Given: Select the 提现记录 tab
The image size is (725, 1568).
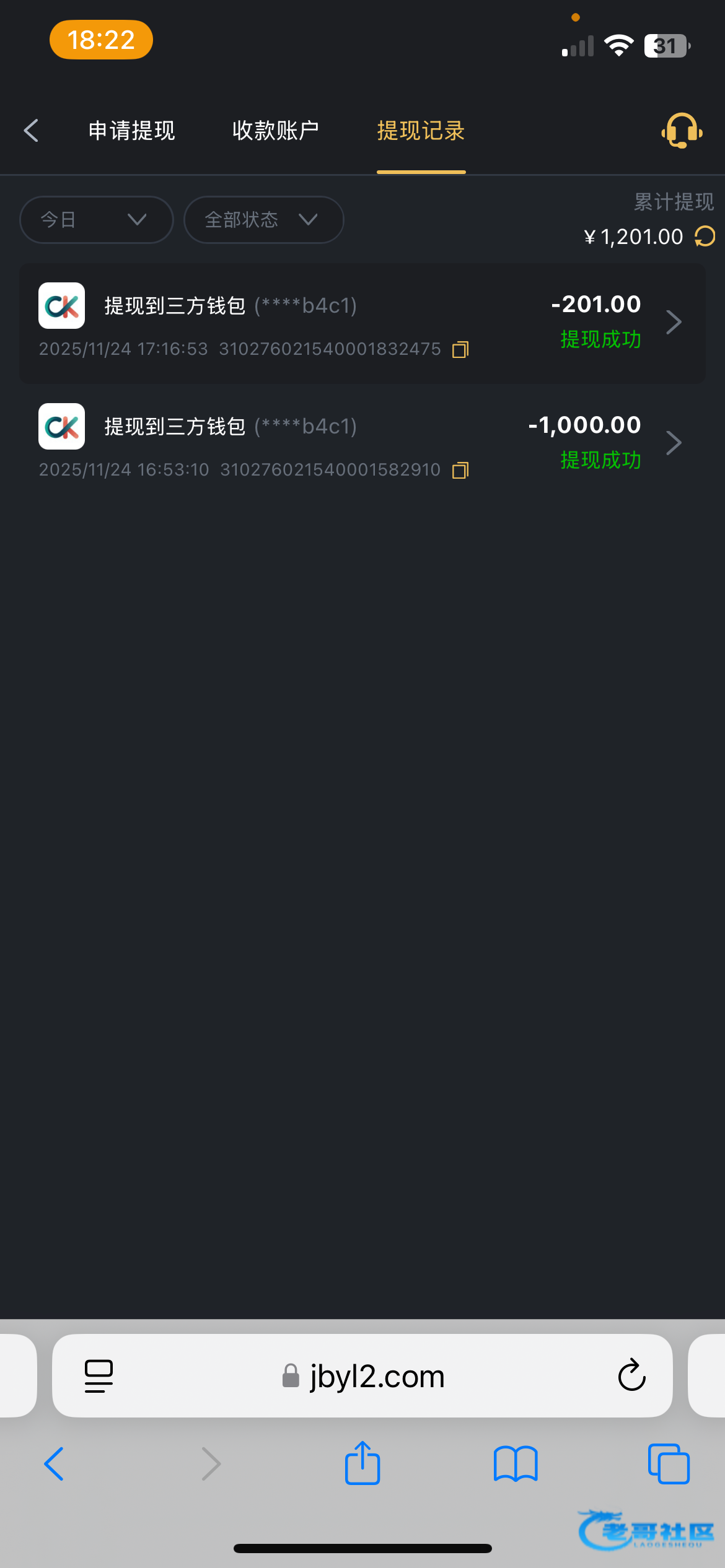Looking at the screenshot, I should coord(421,131).
